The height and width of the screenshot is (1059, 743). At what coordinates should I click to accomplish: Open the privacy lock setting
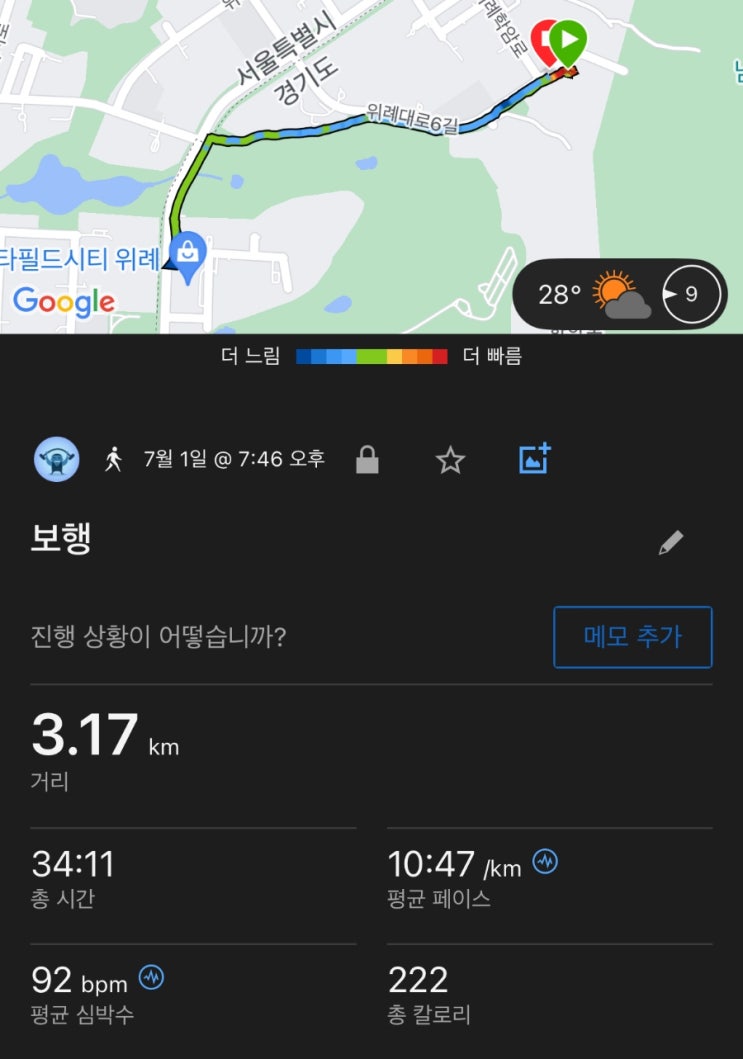pyautogui.click(x=367, y=460)
